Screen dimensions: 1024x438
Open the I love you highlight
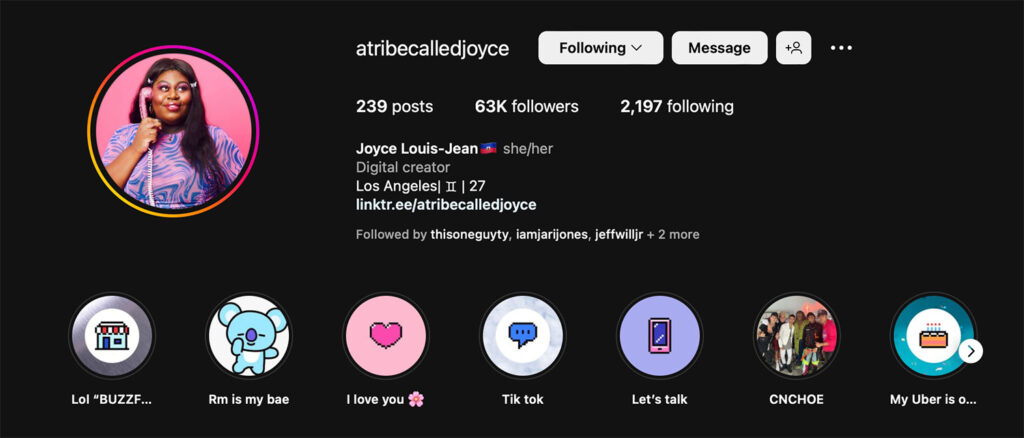[x=385, y=336]
